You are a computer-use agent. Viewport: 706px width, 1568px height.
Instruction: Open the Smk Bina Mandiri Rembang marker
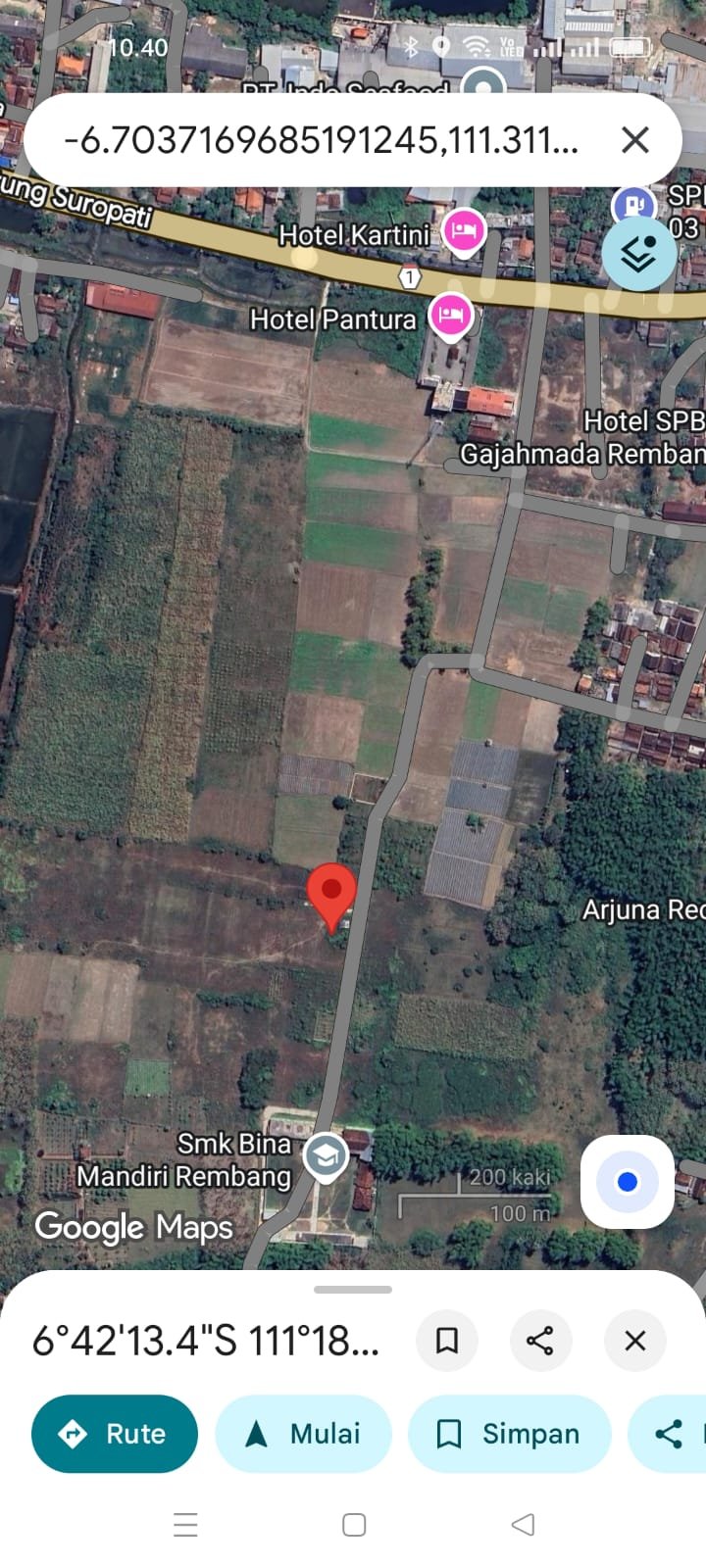[x=325, y=1156]
